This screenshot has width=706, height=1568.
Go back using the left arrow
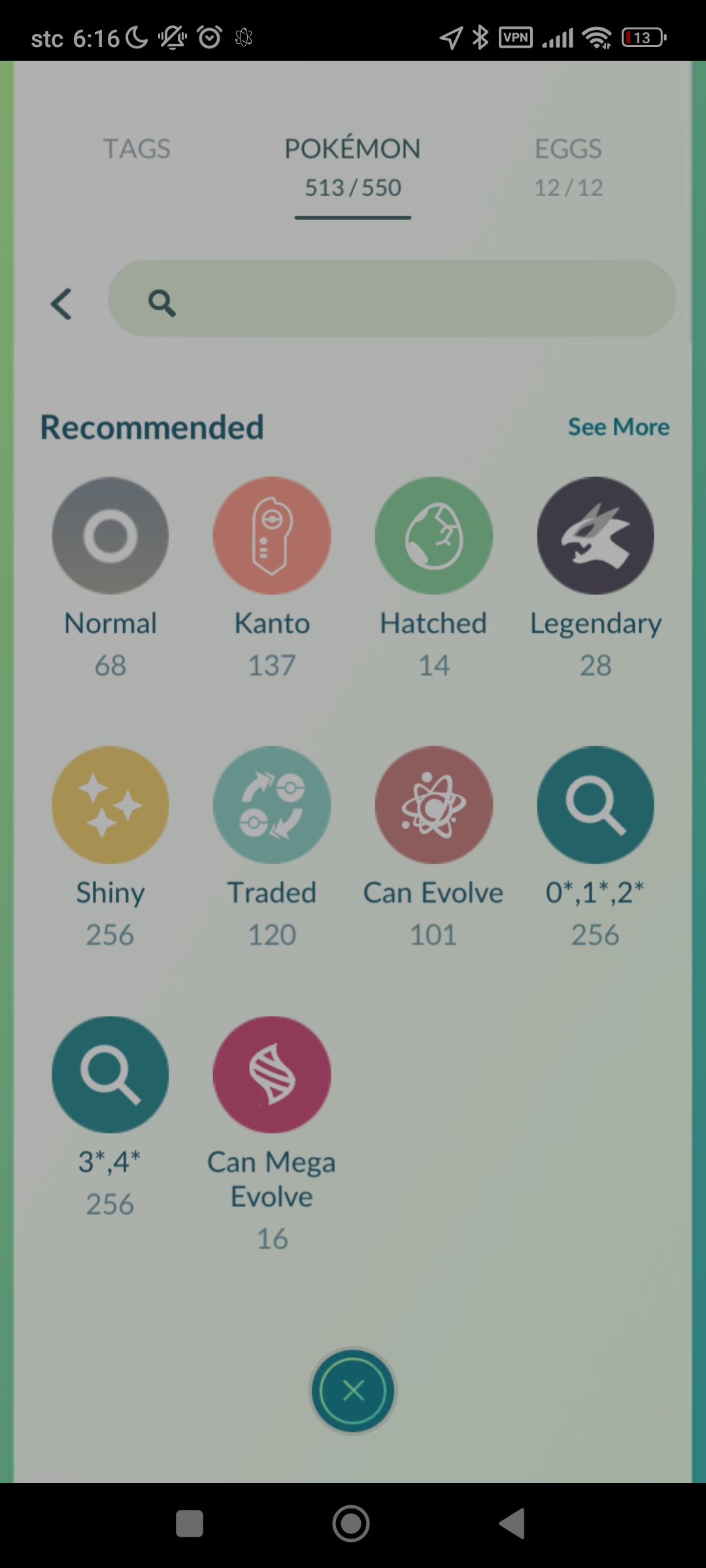pos(61,304)
